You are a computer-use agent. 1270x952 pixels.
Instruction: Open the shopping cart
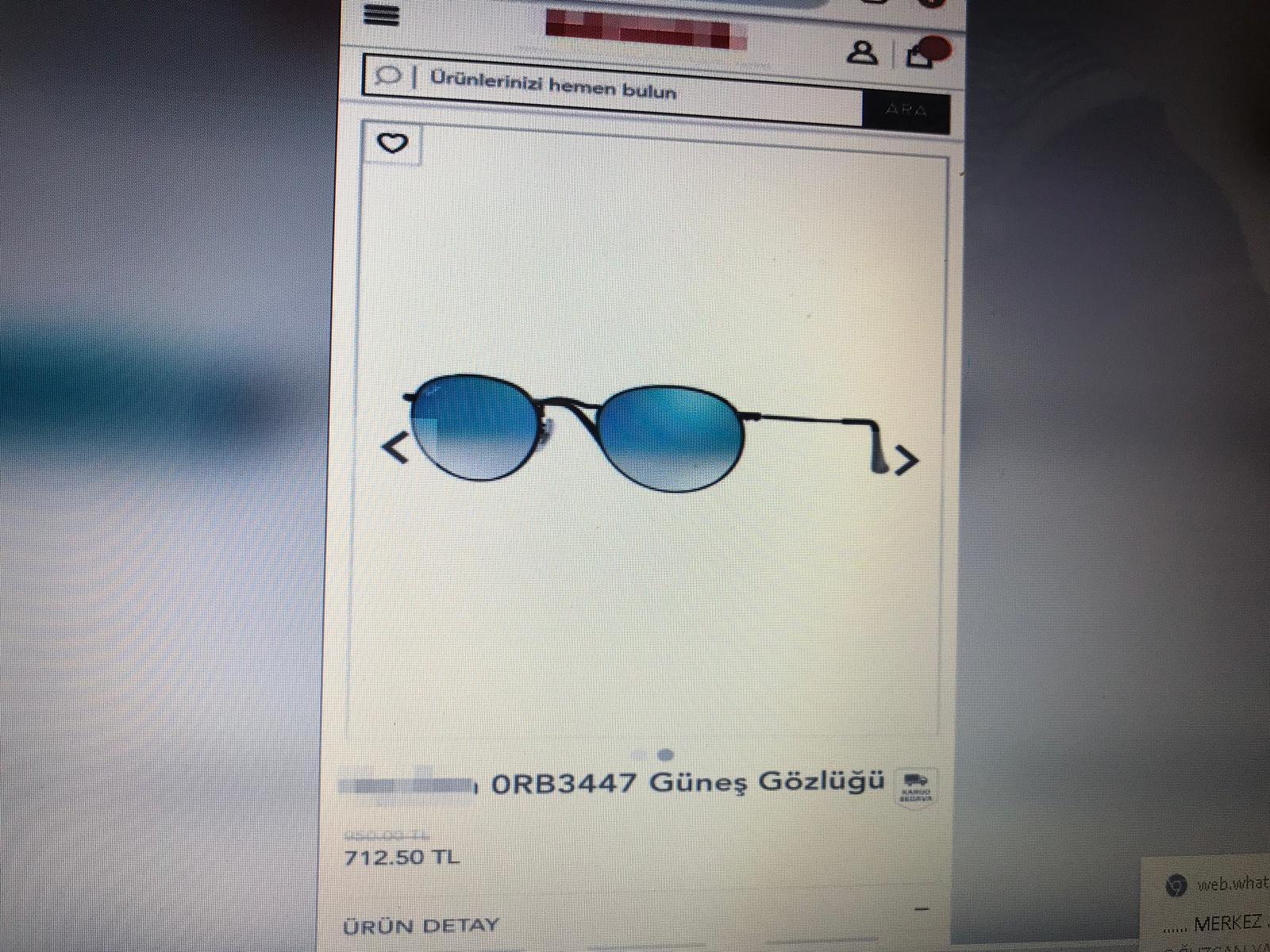coord(921,56)
